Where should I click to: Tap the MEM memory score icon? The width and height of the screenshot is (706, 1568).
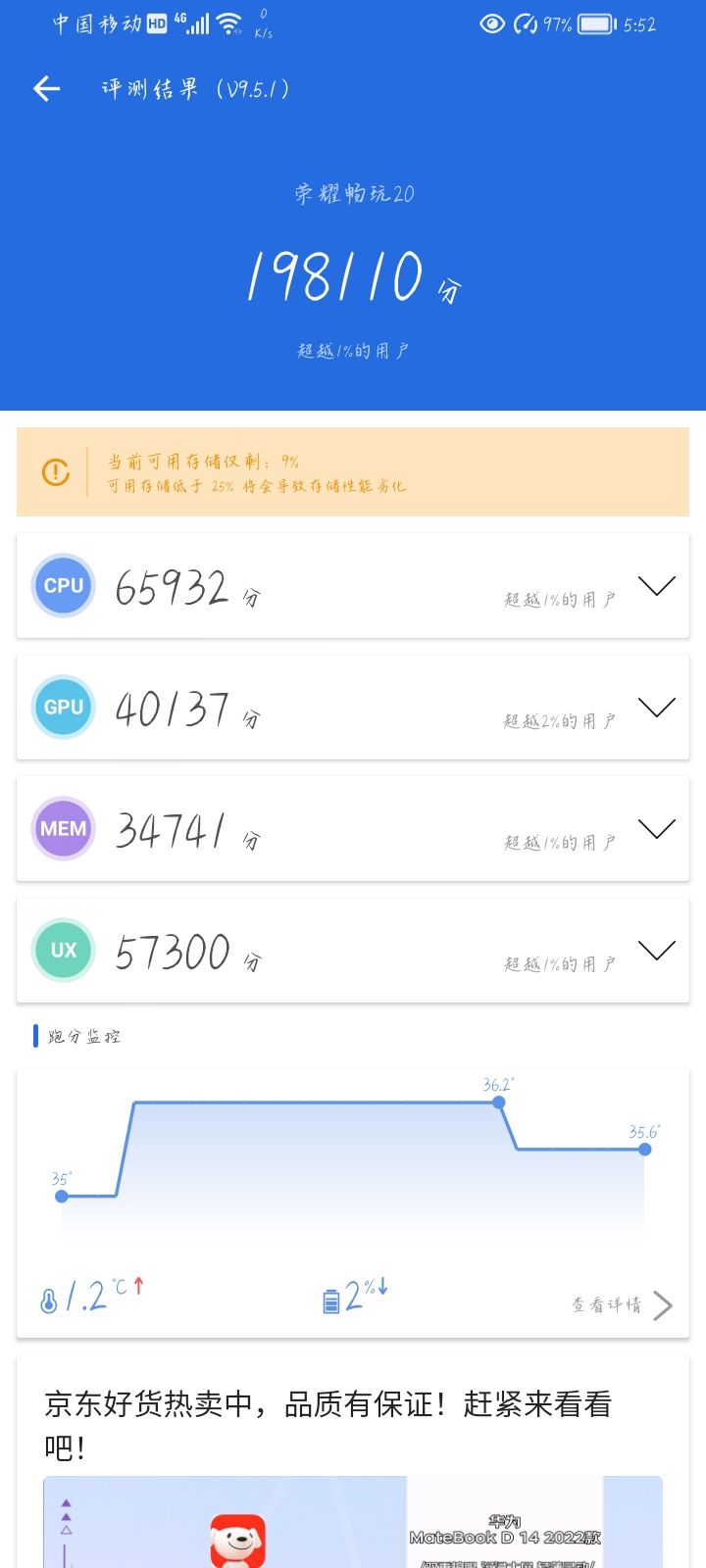pos(62,828)
